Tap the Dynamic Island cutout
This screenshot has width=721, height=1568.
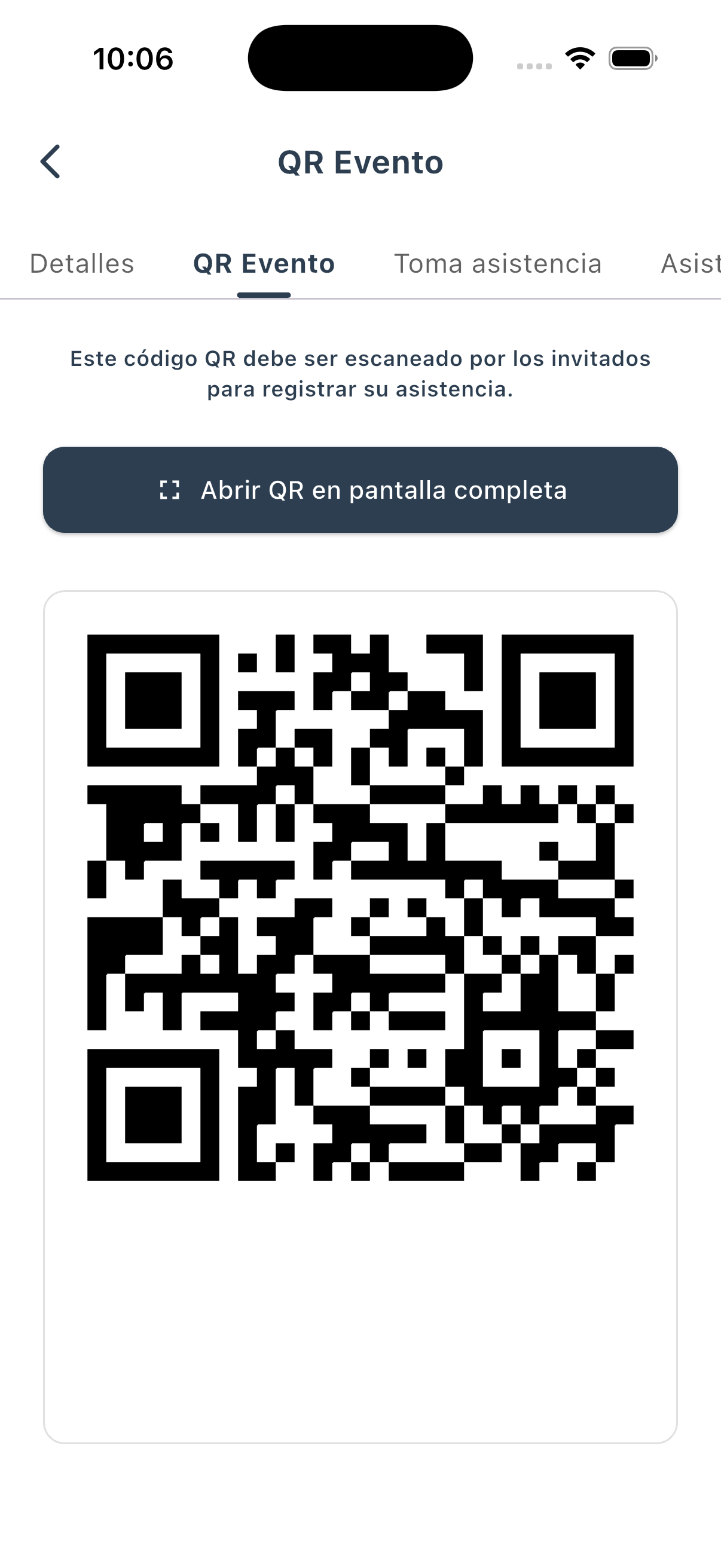360,57
